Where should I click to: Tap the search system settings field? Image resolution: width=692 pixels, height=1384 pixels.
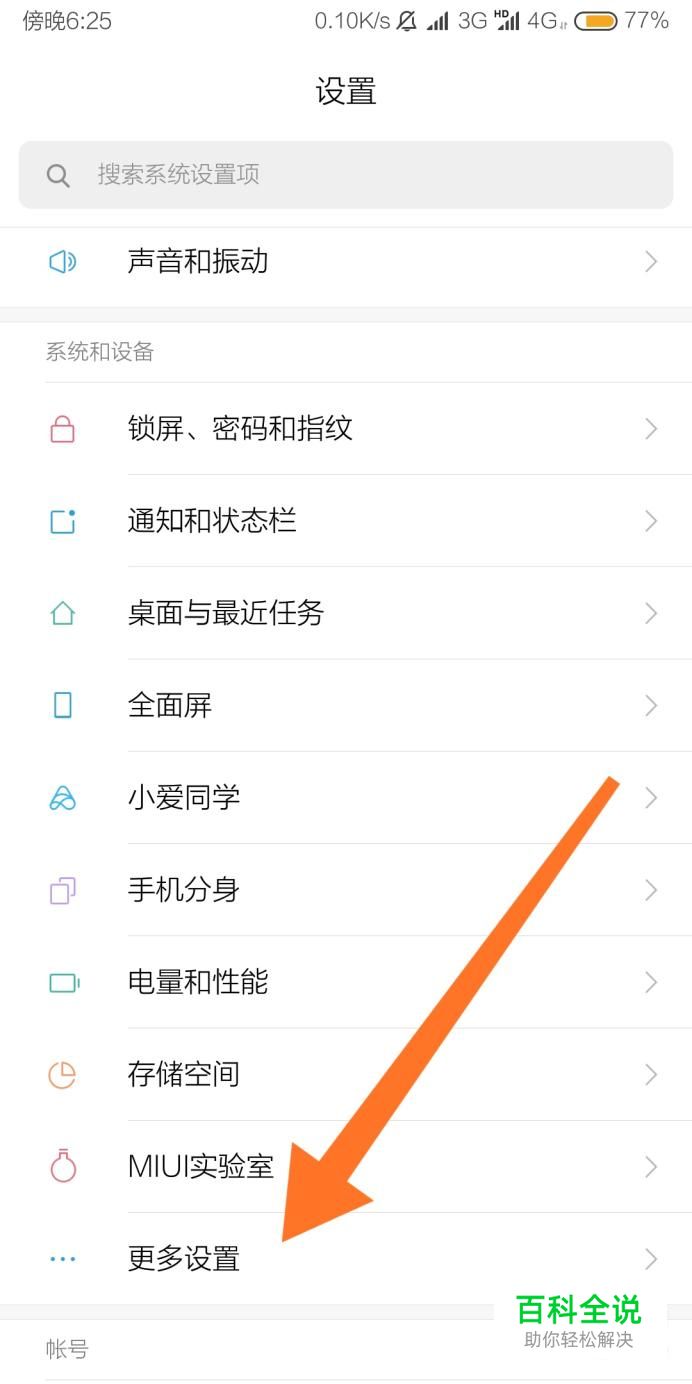pyautogui.click(x=345, y=175)
